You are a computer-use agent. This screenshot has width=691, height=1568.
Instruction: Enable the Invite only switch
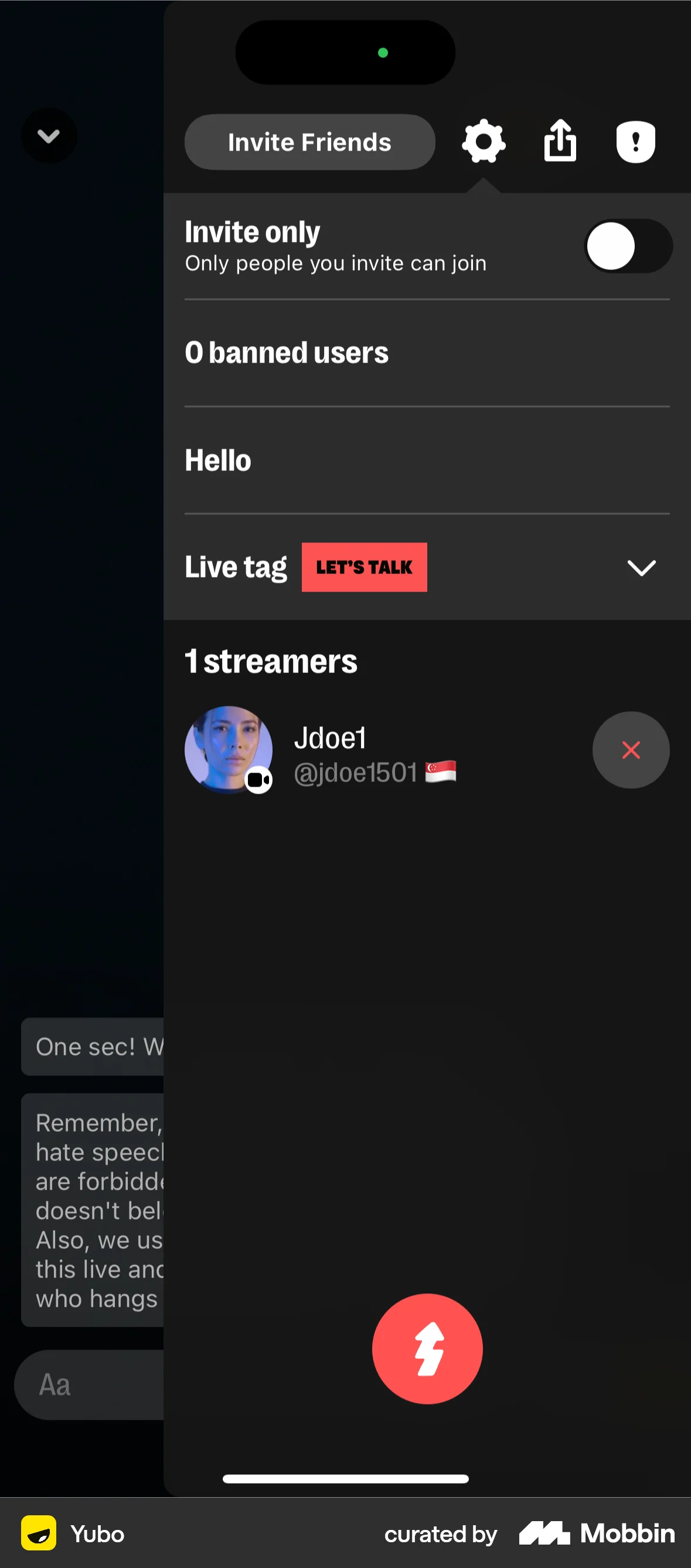(x=628, y=246)
